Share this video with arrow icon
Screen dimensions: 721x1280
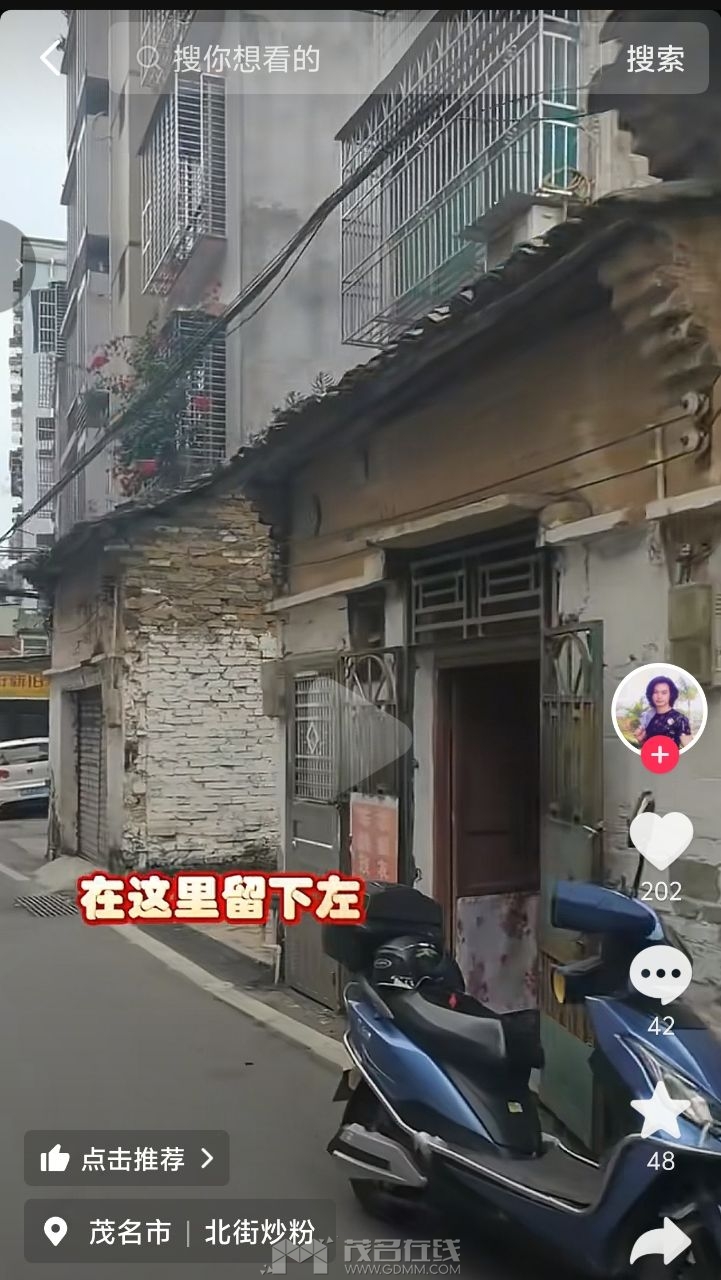tap(660, 1241)
